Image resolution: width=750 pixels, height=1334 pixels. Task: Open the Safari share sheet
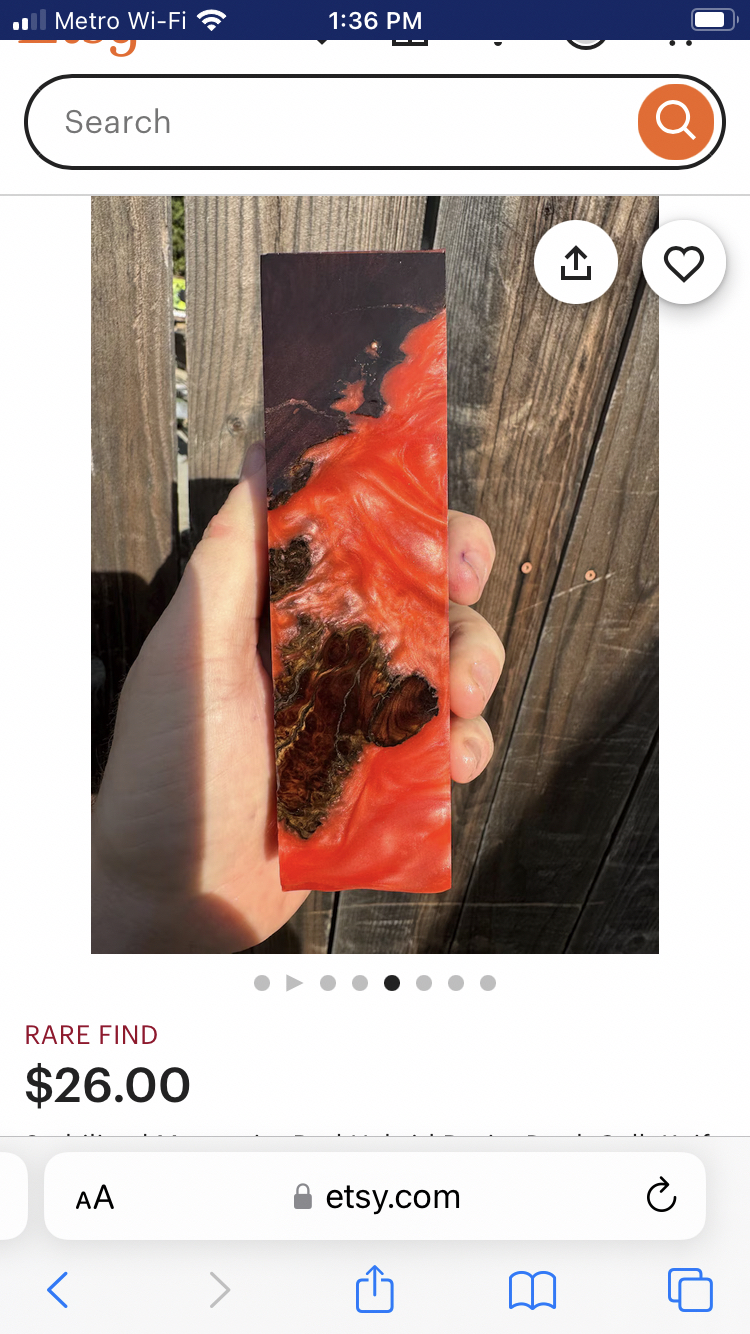tap(375, 1289)
